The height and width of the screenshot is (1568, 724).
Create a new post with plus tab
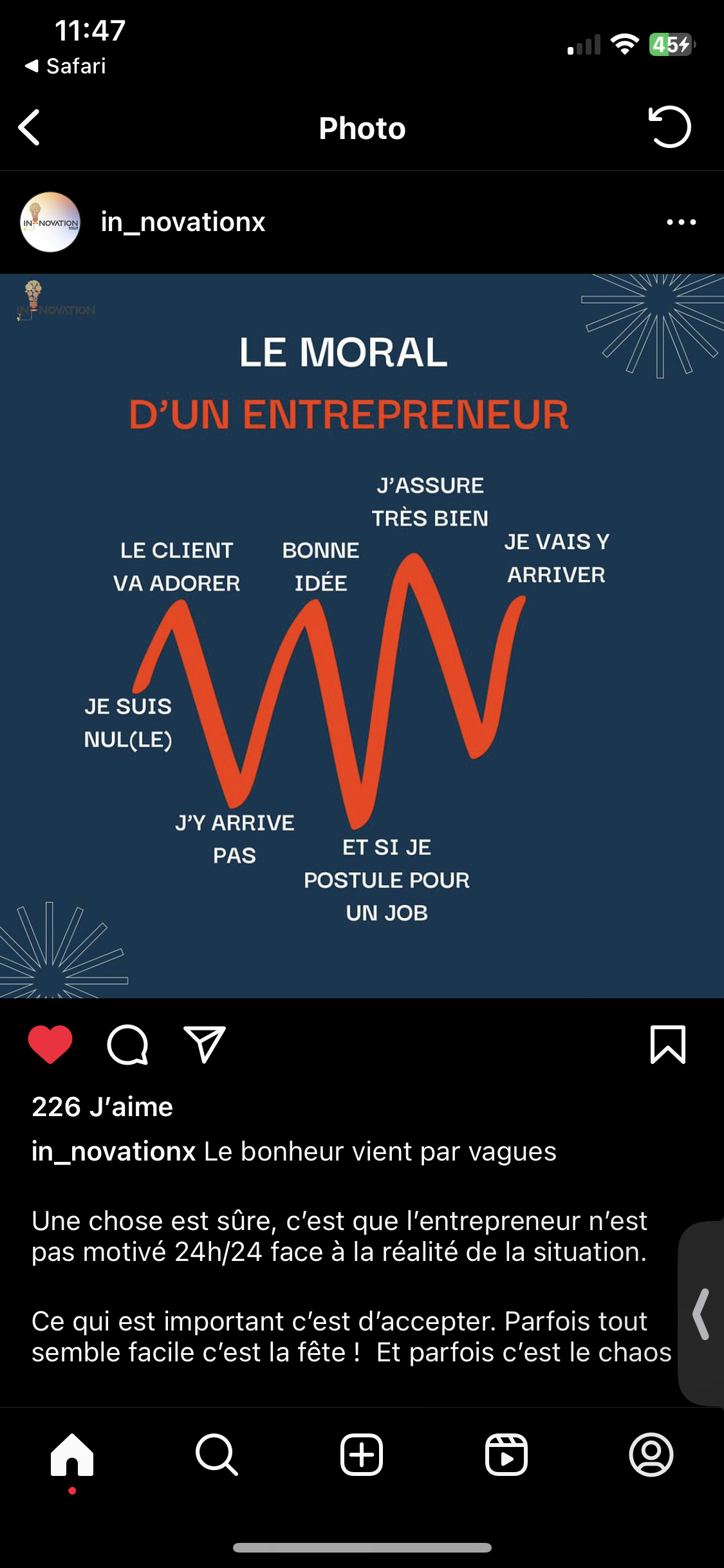(x=362, y=1455)
